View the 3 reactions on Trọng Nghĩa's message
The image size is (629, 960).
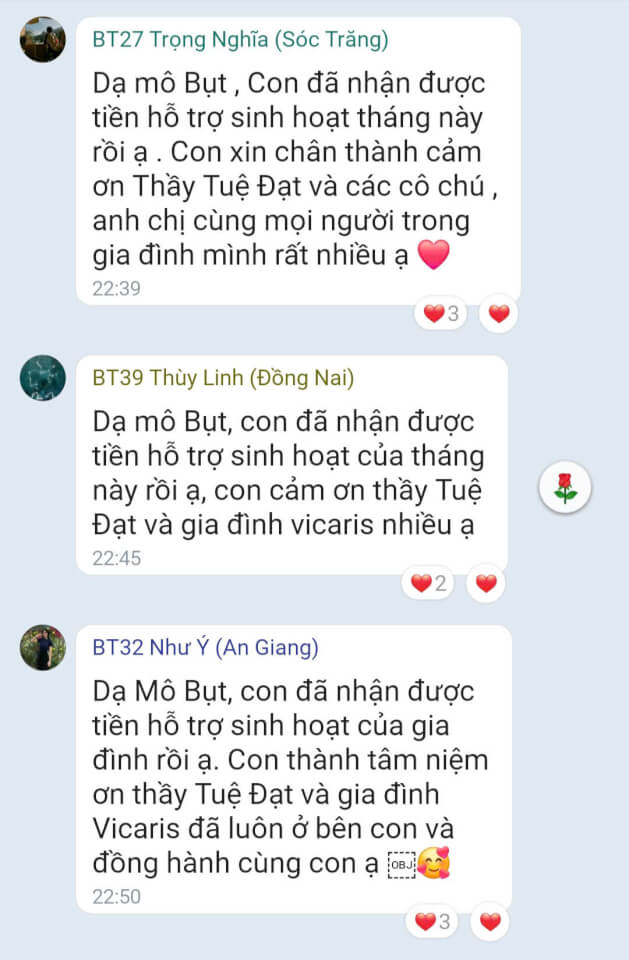pyautogui.click(x=441, y=314)
